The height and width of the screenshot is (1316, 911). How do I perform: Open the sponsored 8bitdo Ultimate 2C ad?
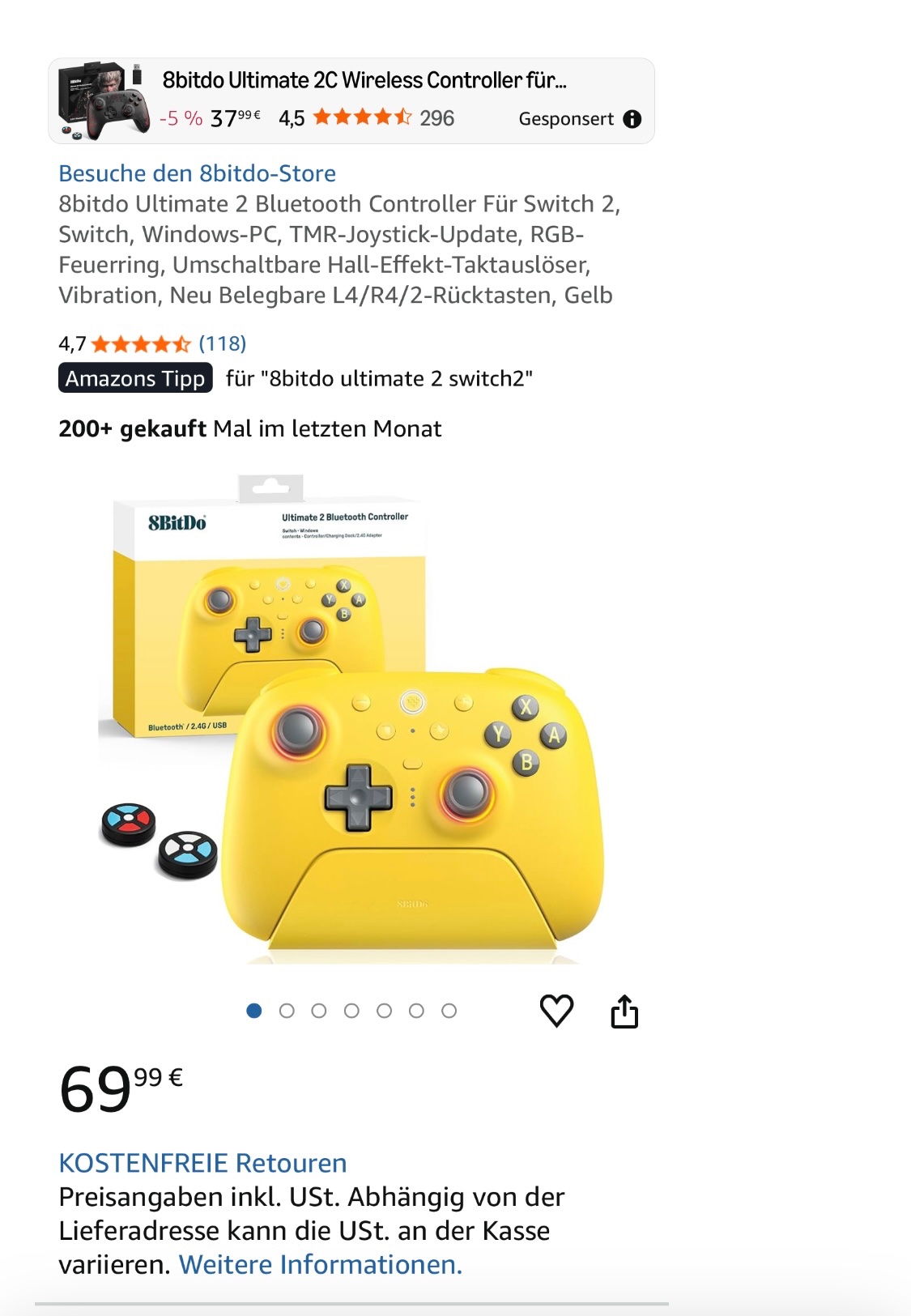364,80
